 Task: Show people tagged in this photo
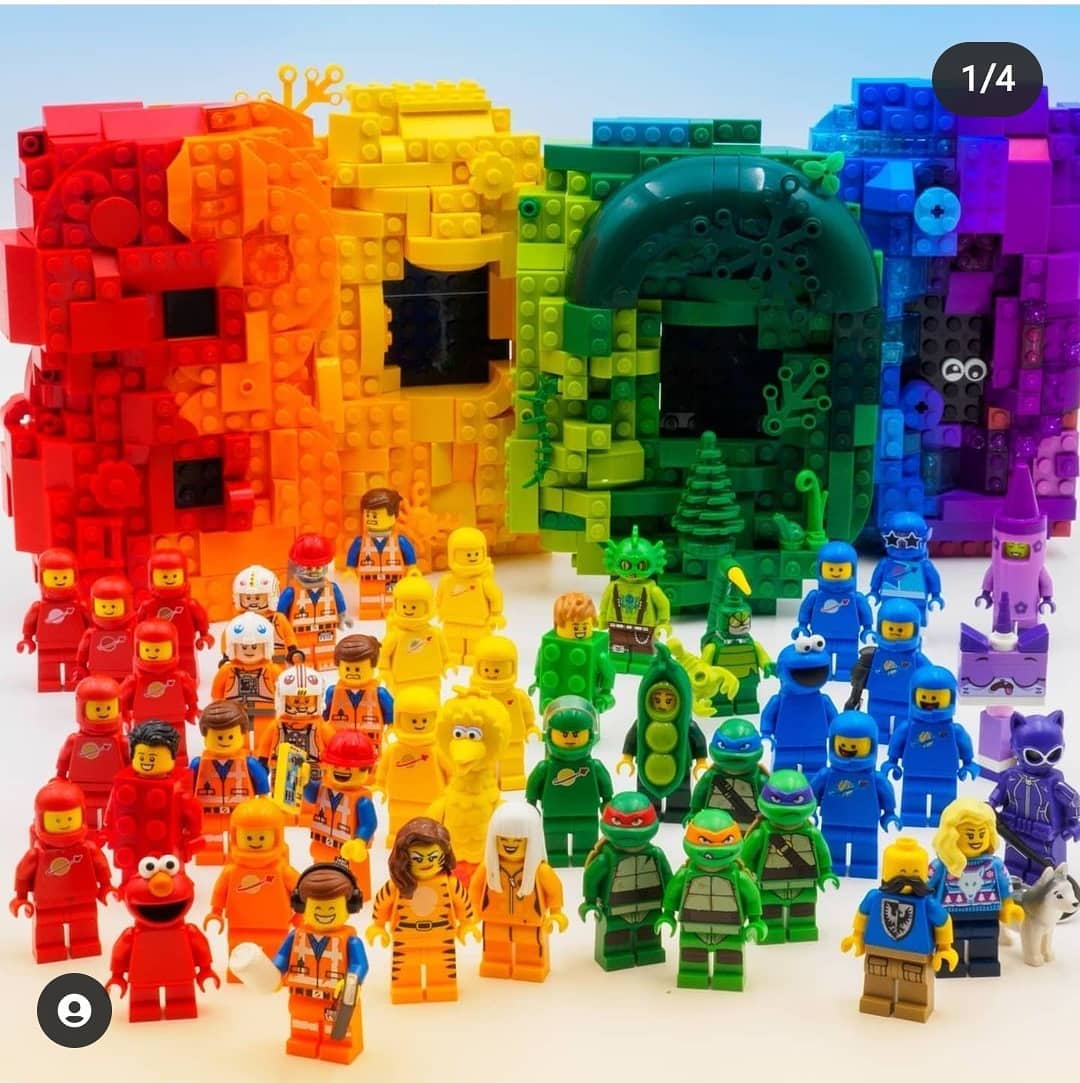point(74,1010)
